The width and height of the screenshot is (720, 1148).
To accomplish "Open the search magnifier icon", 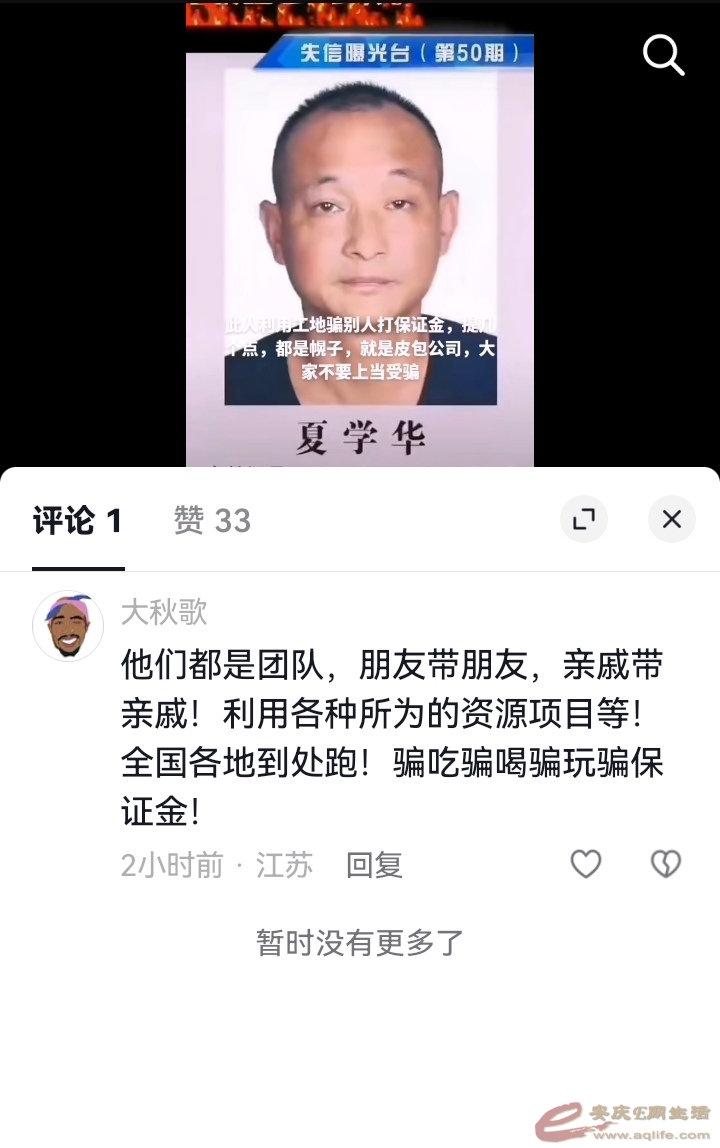I will click(x=663, y=55).
